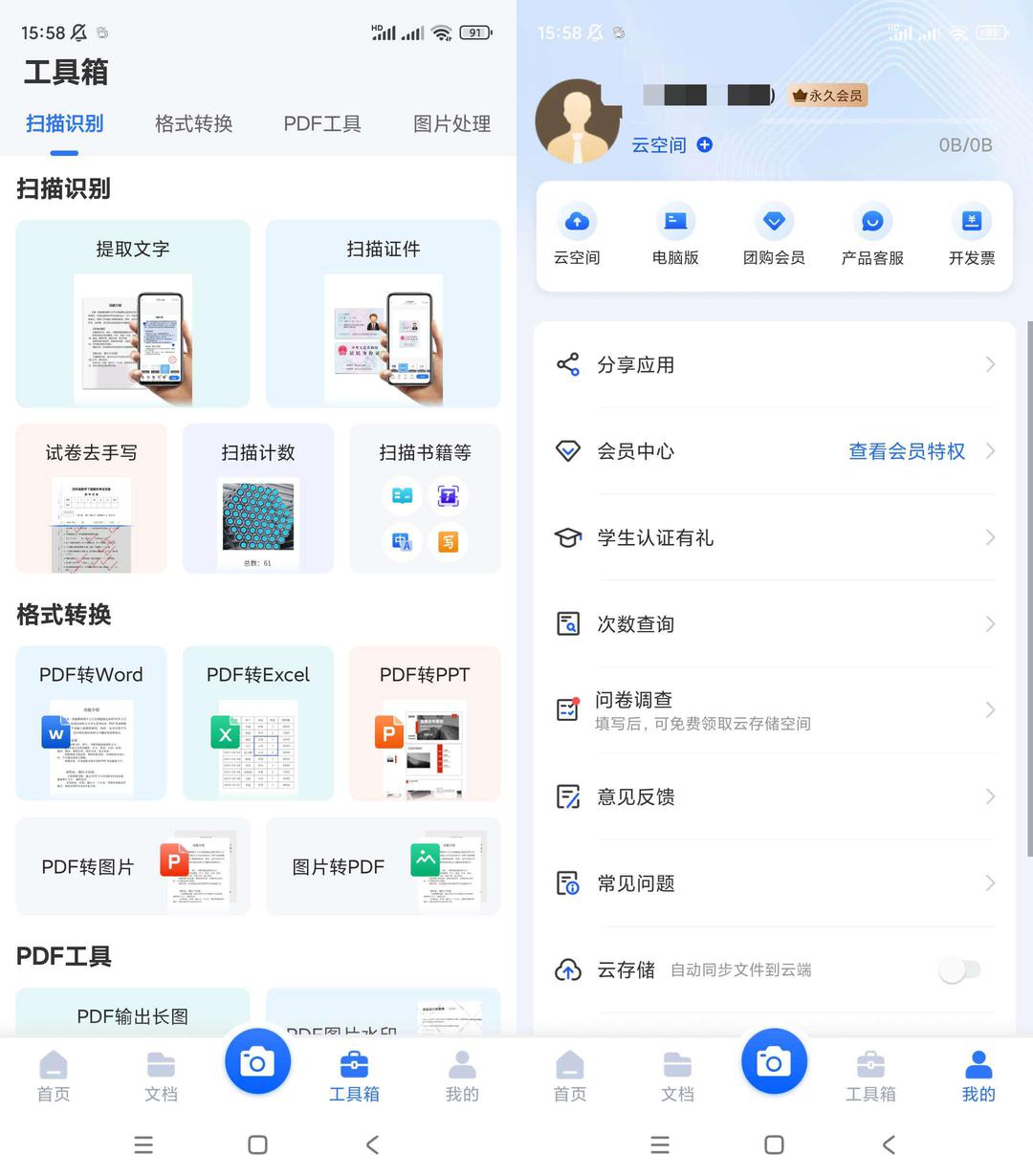Screen dimensions: 1033x1176
Task: Open the 图片转PDF tool
Action: point(383,866)
